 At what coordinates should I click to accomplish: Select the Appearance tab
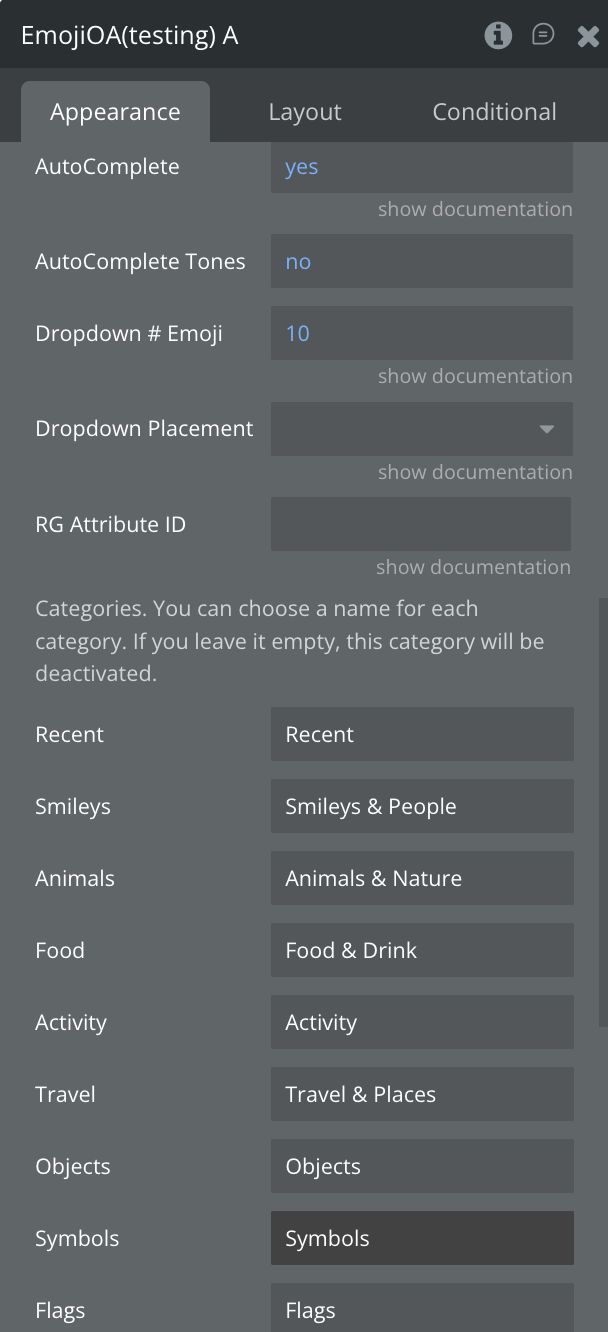115,112
